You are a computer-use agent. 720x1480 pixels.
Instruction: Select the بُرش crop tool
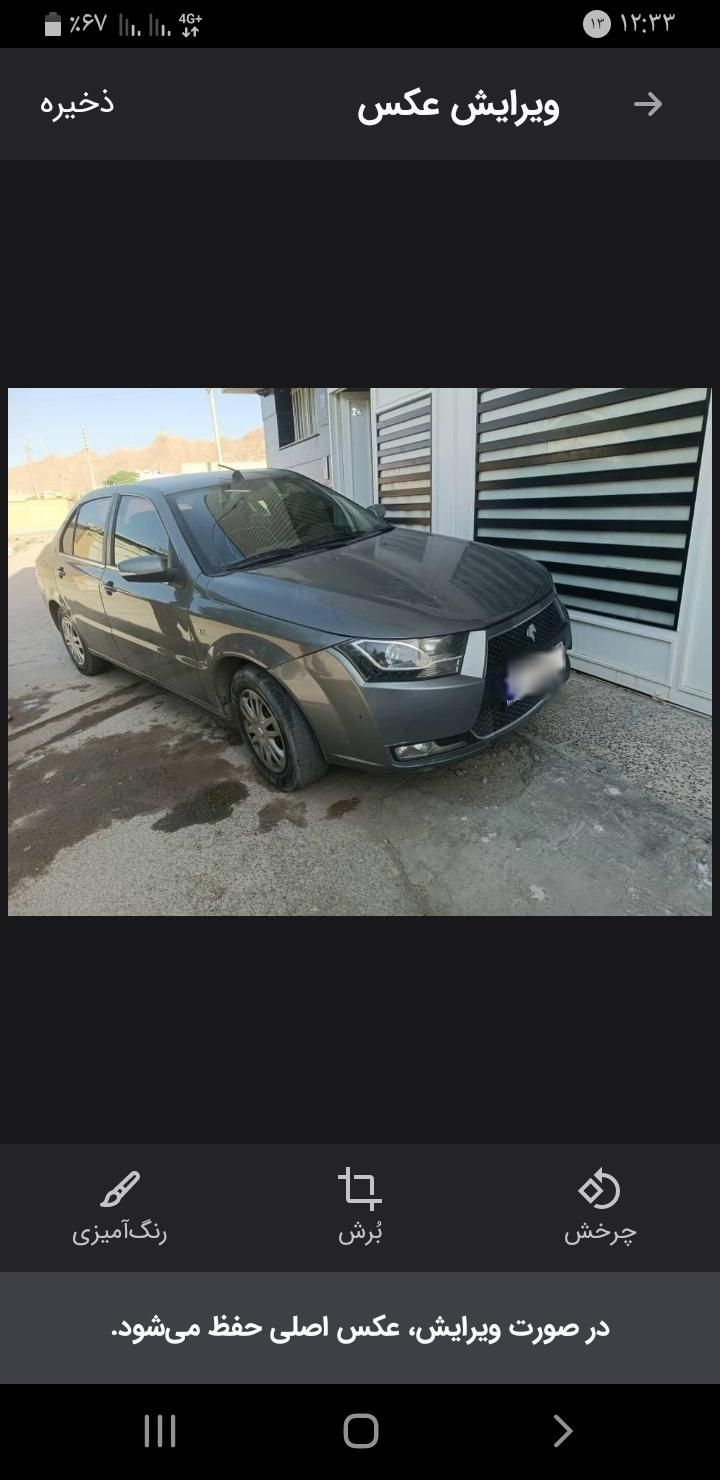pyautogui.click(x=360, y=1206)
